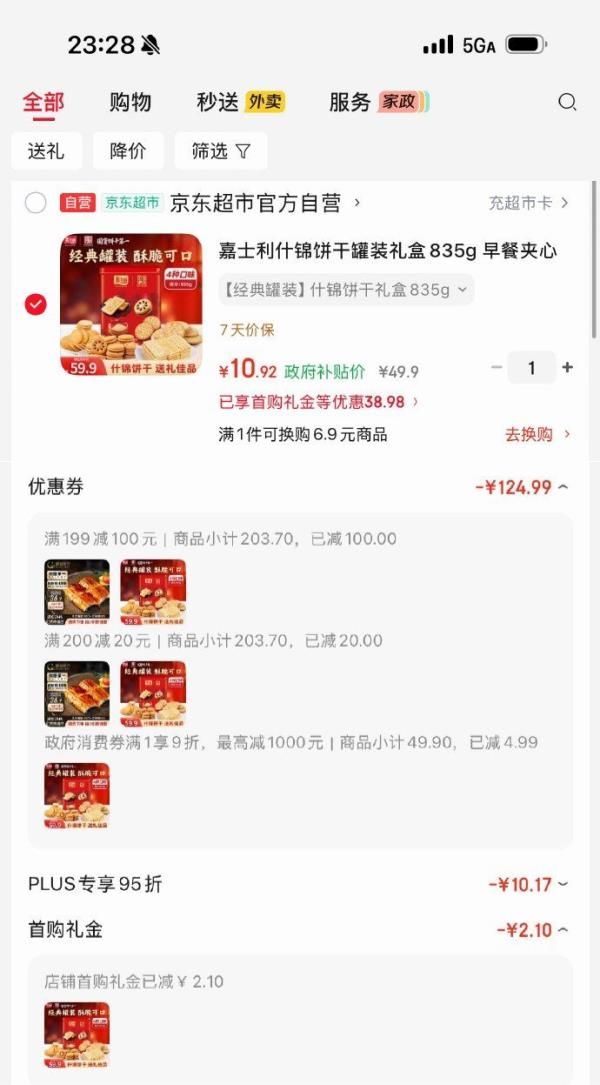Viewport: 600px width, 1085px height.
Task: Select all items from 京东超市官方自营
Action: (x=36, y=203)
